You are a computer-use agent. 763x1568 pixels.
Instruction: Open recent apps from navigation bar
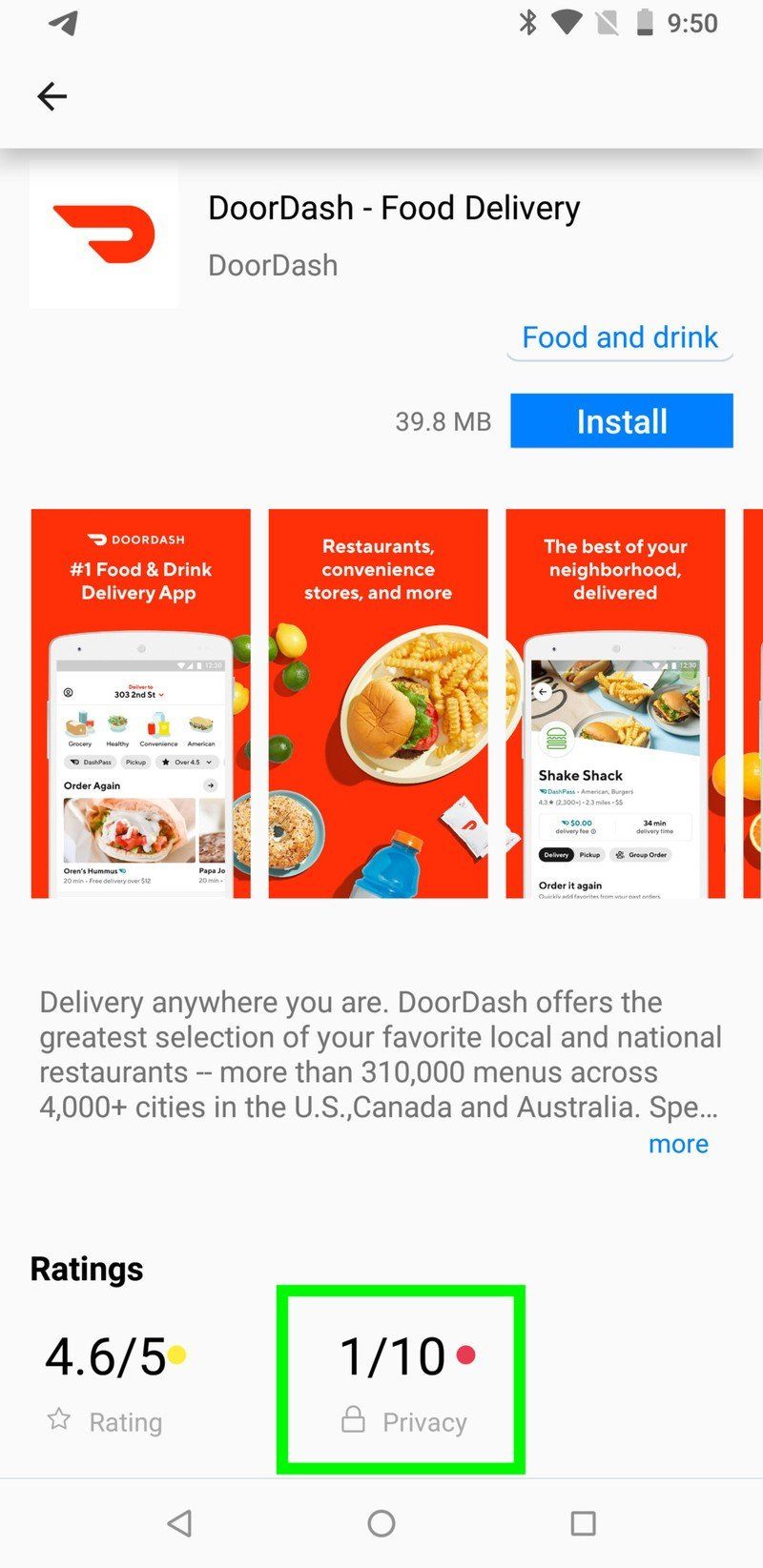pyautogui.click(x=583, y=1523)
